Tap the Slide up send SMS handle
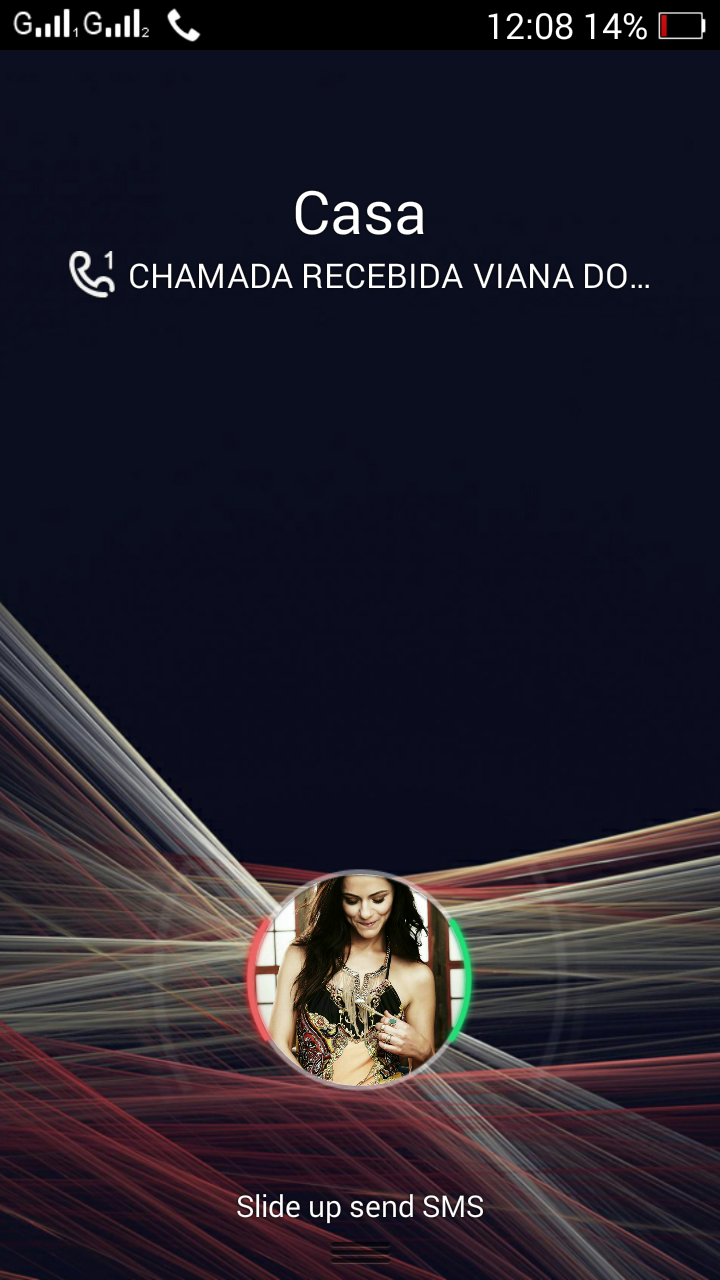This screenshot has width=720, height=1280. (x=360, y=1250)
